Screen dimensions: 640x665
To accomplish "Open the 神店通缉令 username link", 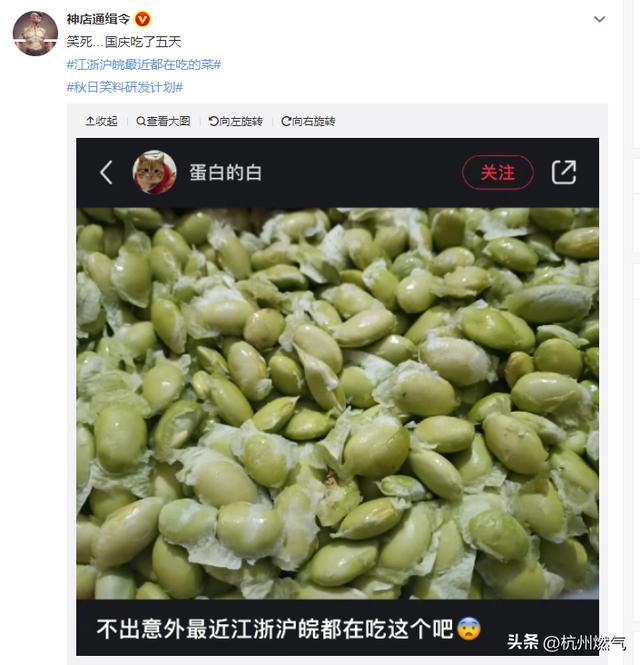I will tap(98, 19).
